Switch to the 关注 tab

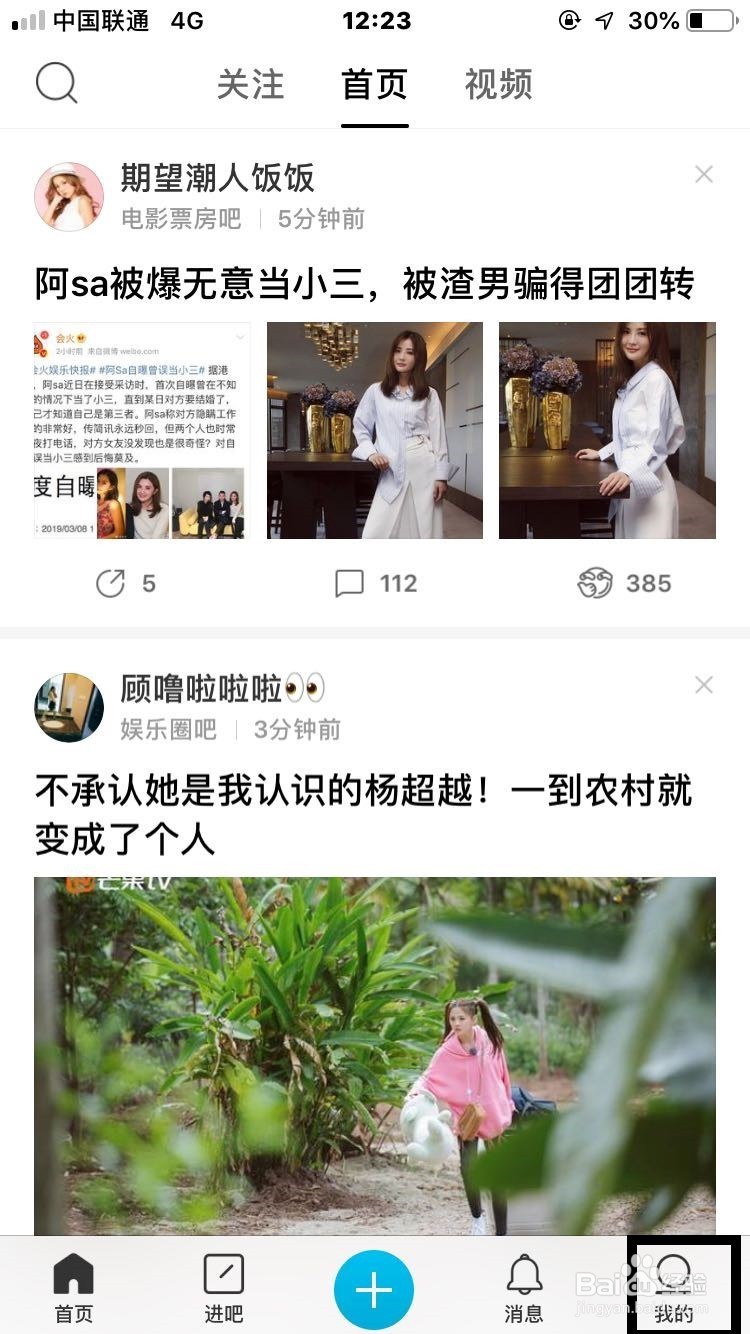(250, 86)
